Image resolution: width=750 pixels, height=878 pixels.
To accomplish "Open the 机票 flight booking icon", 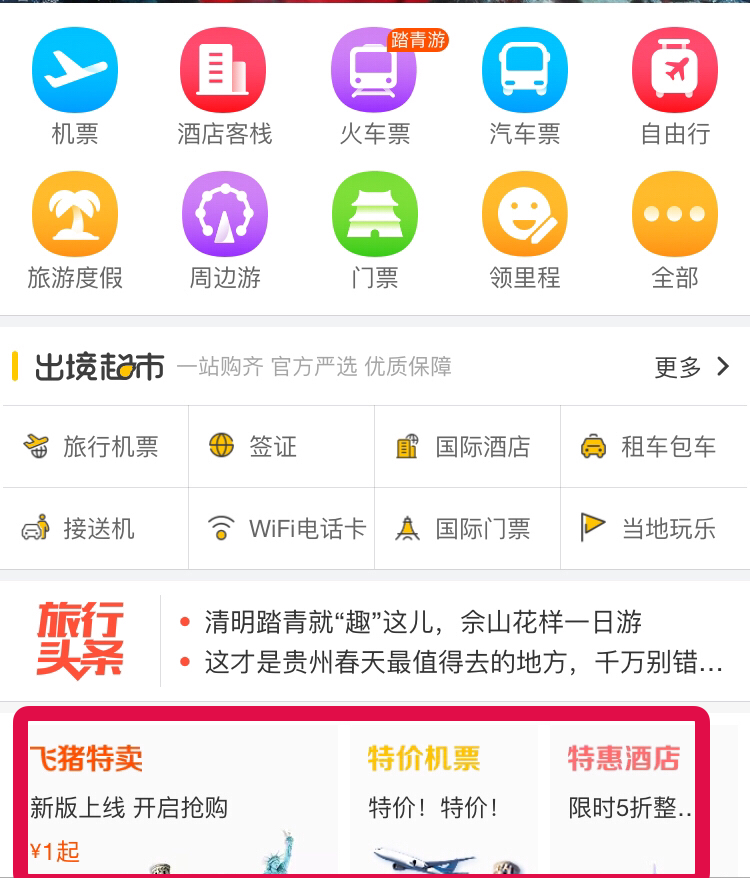I will 75,70.
